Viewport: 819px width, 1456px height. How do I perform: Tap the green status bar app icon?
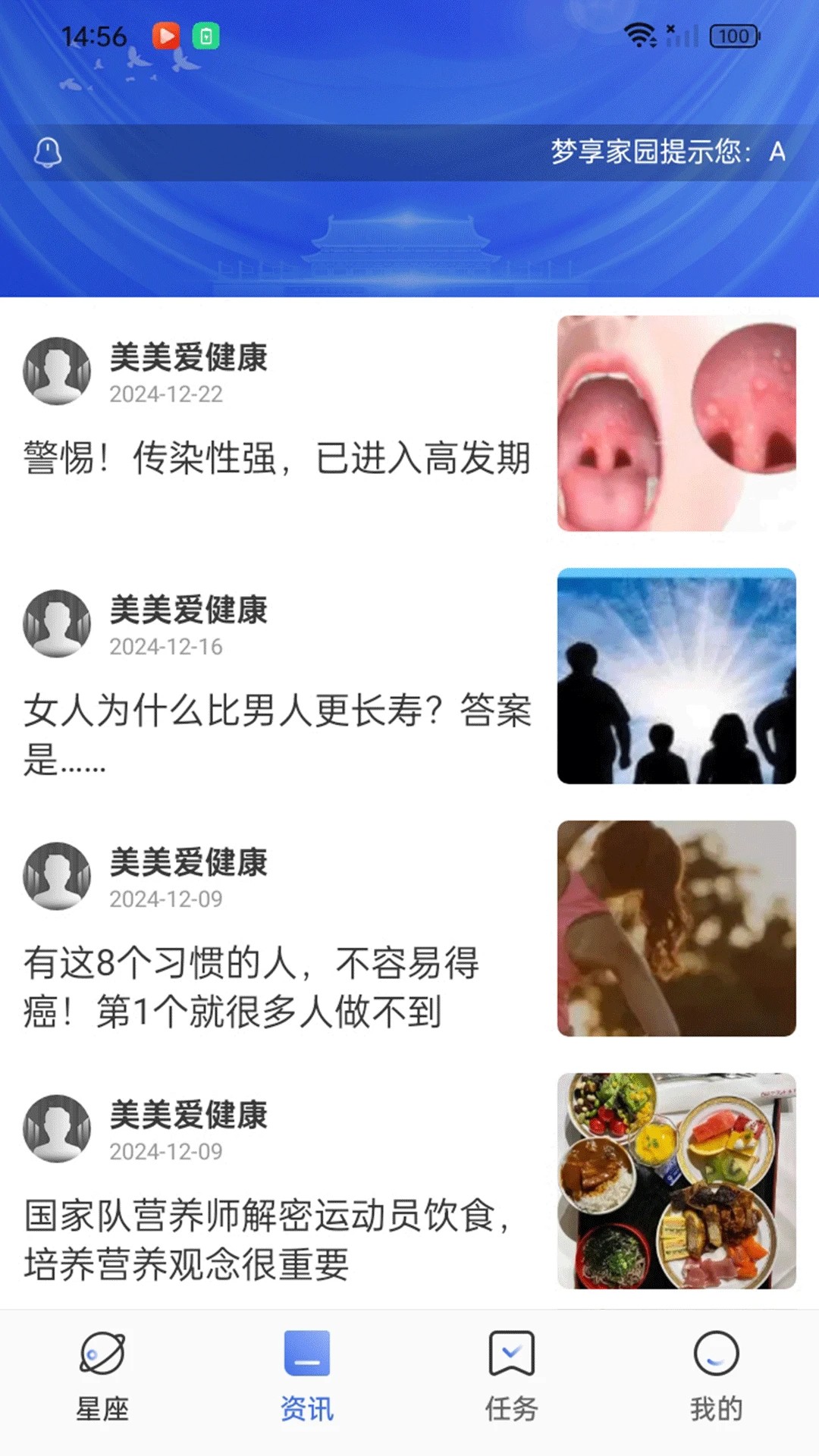tap(210, 34)
